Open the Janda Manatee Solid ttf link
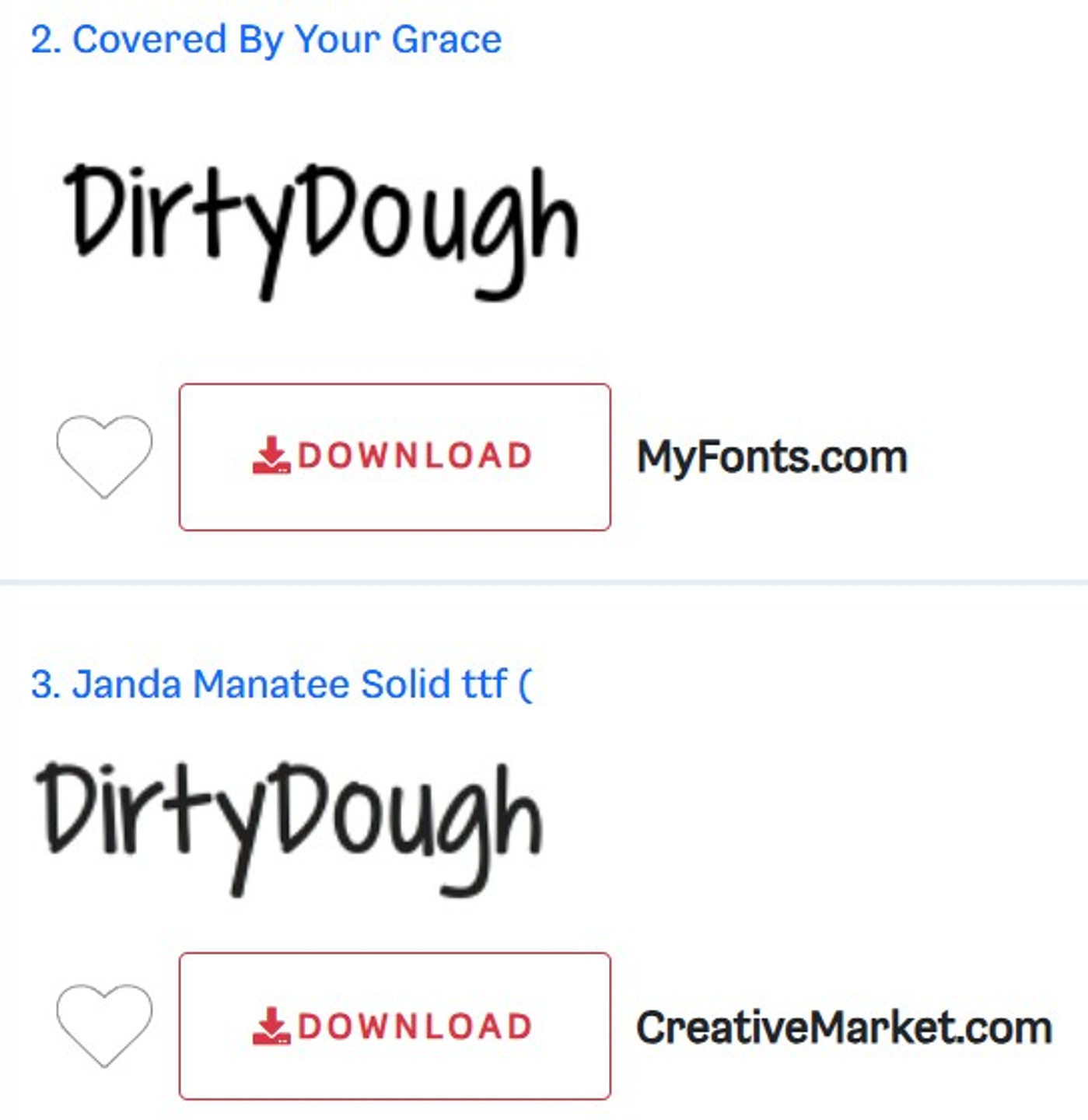The height and width of the screenshot is (1120, 1088). coord(281,684)
